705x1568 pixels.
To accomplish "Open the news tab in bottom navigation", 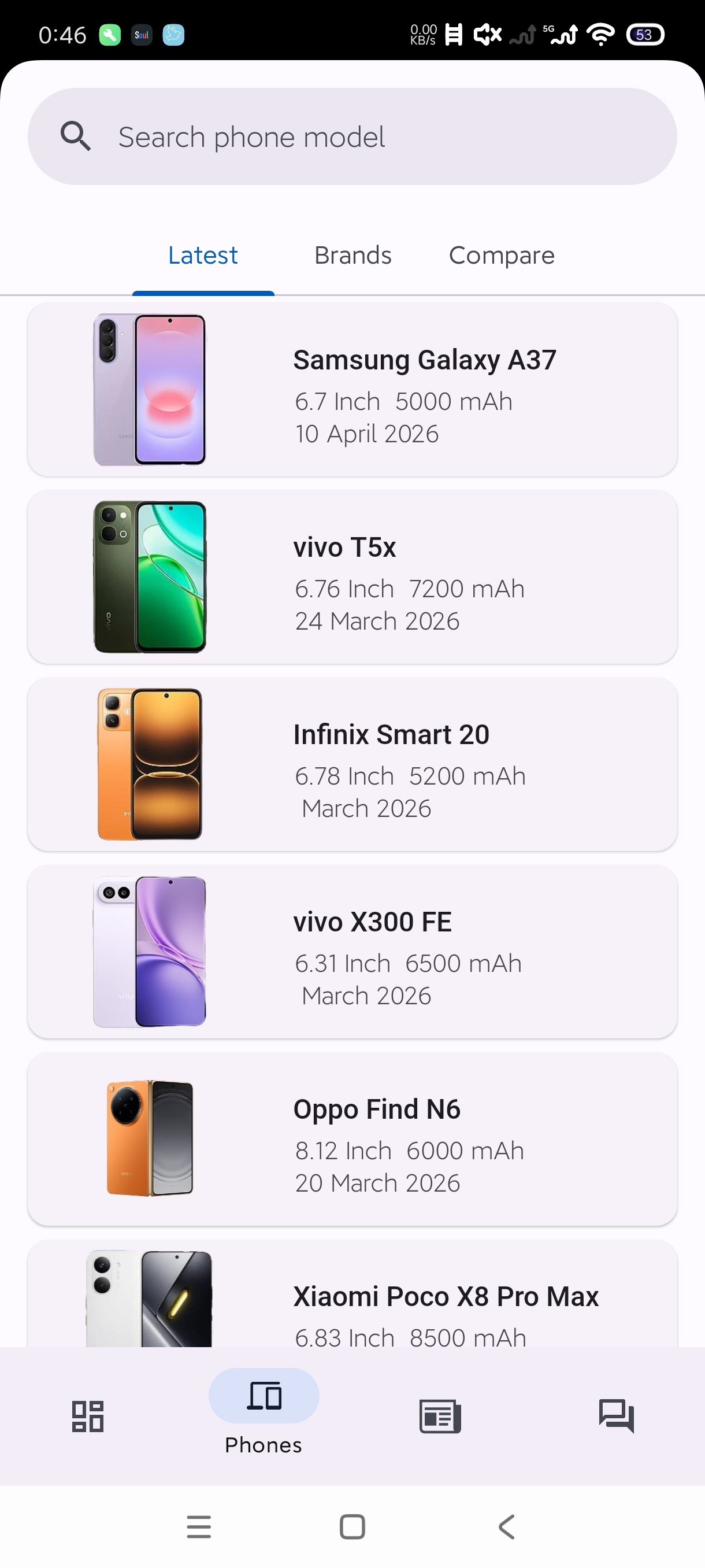I will click(440, 1416).
